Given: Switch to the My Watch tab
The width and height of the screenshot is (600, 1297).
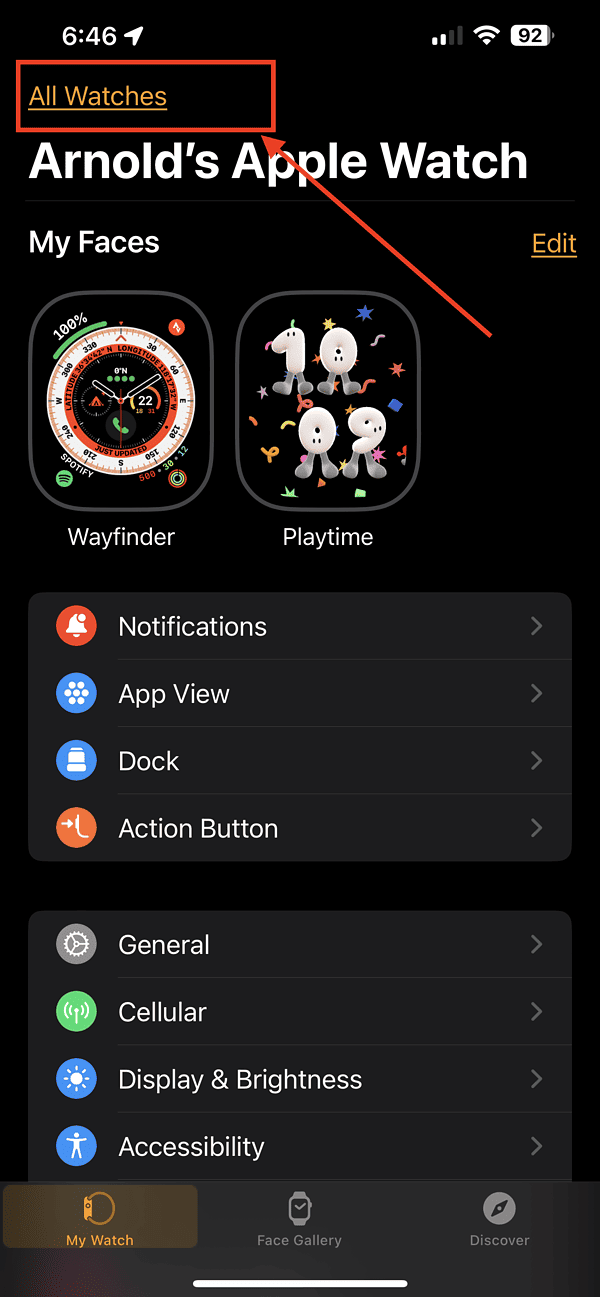Looking at the screenshot, I should point(100,1219).
